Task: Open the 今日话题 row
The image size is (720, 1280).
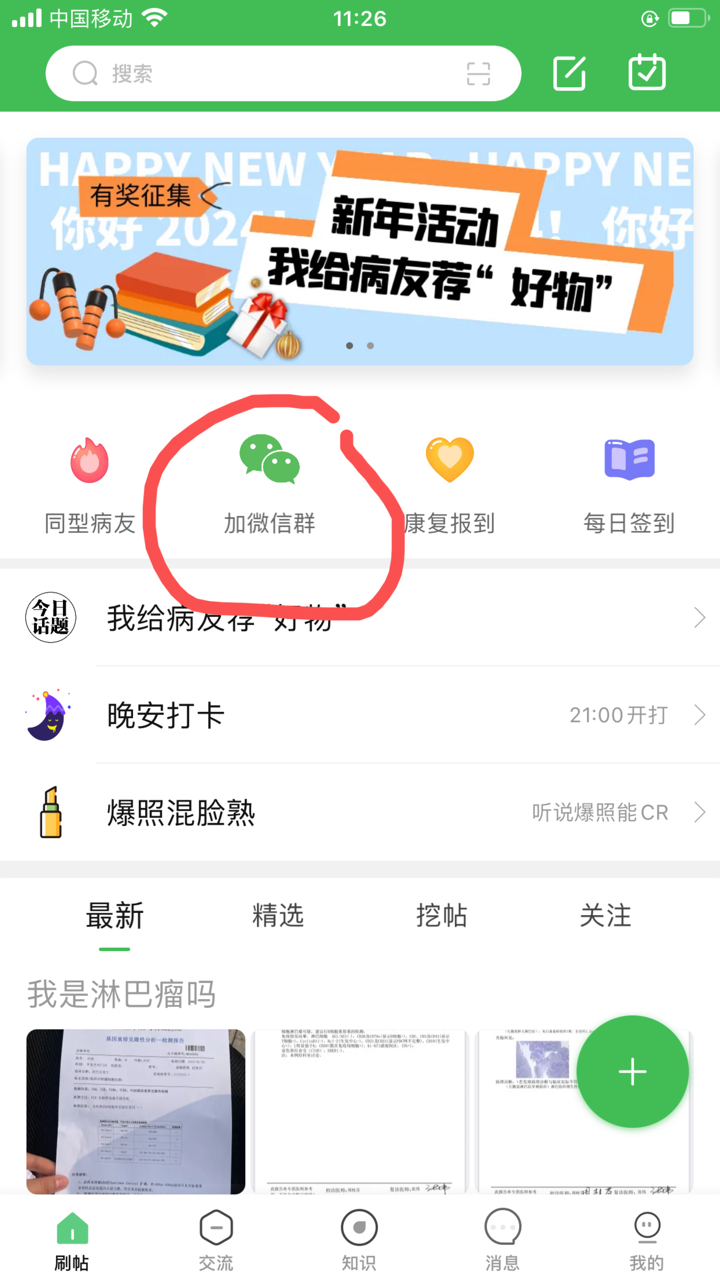Action: point(360,618)
